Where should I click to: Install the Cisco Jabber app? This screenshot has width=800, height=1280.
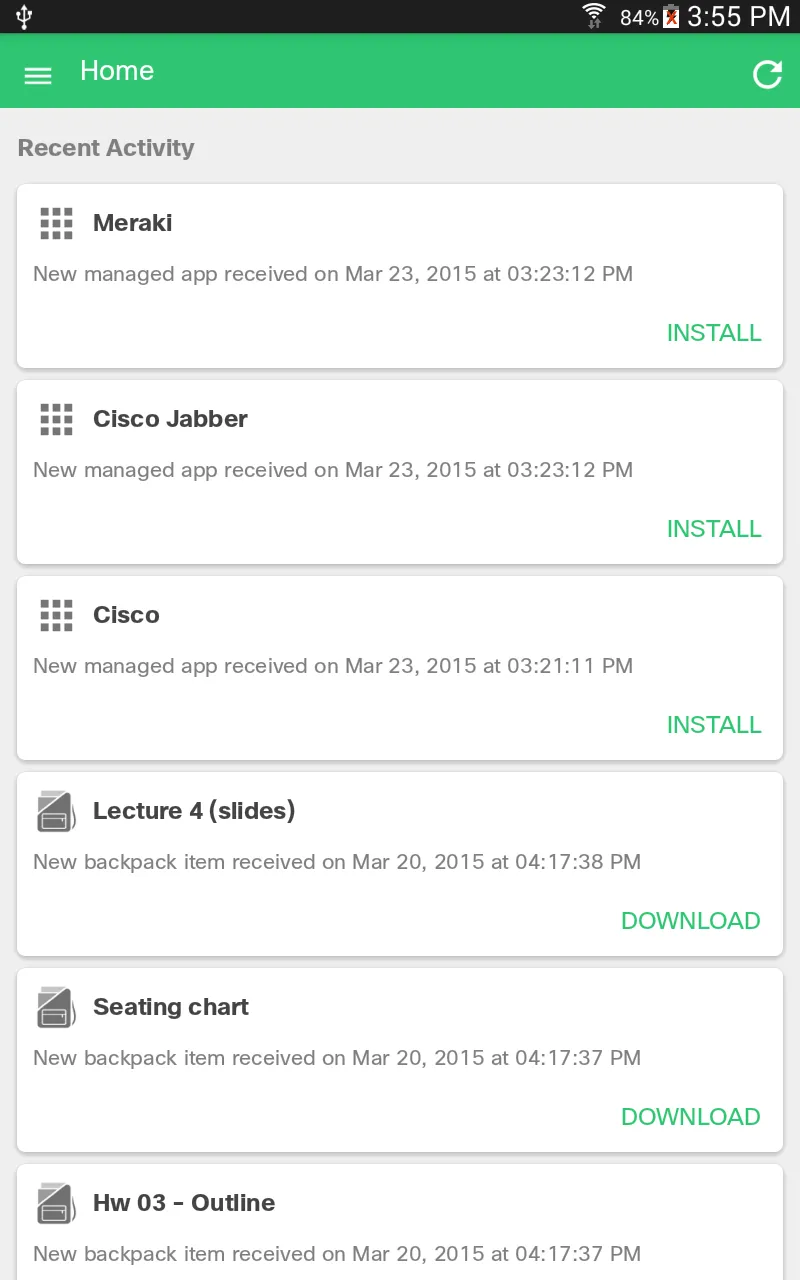[714, 529]
